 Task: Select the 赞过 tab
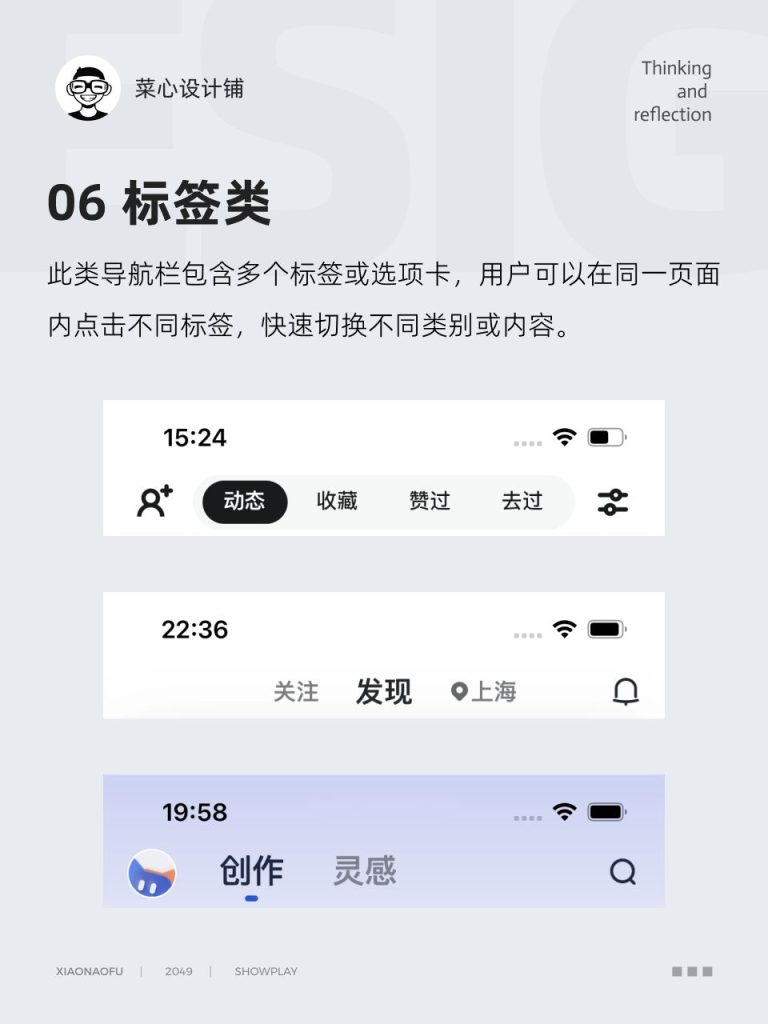[430, 501]
